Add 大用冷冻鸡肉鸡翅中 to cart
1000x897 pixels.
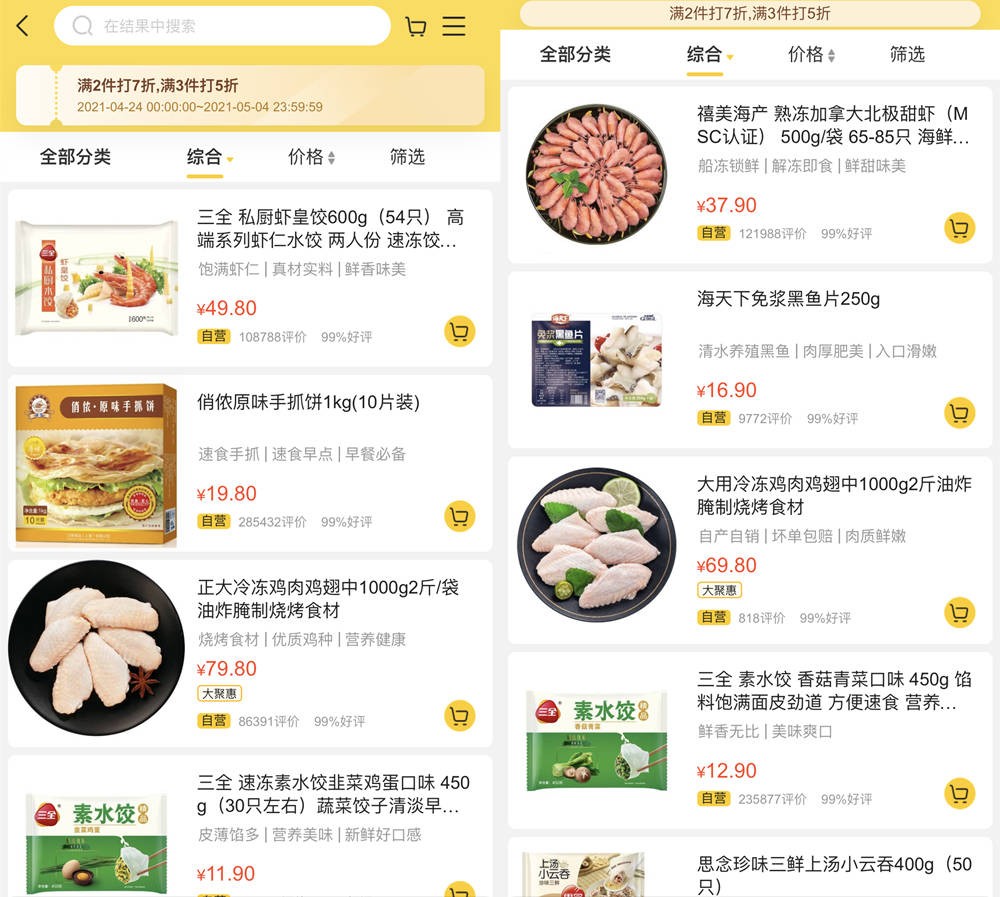tap(959, 612)
